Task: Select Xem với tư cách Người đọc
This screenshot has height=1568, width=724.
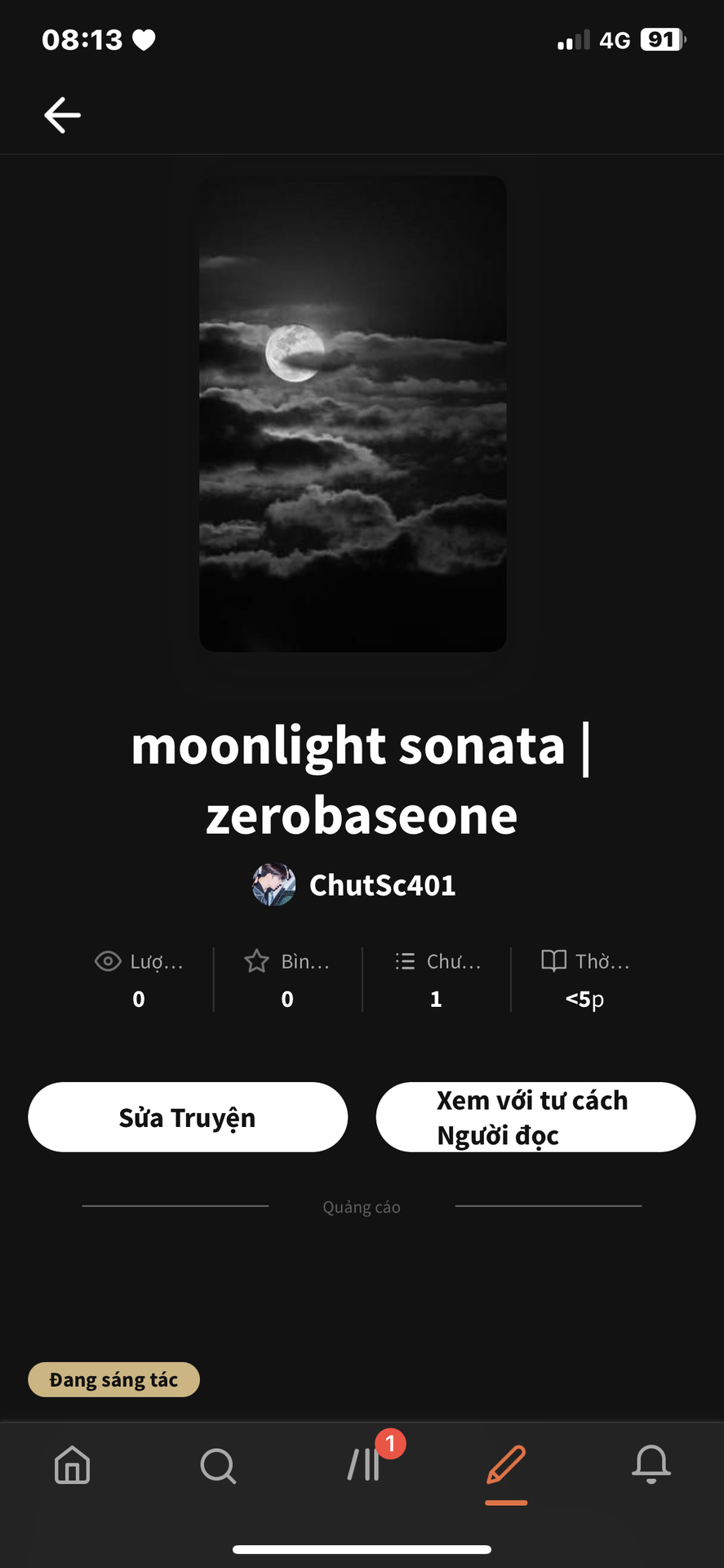Action: point(535,1117)
